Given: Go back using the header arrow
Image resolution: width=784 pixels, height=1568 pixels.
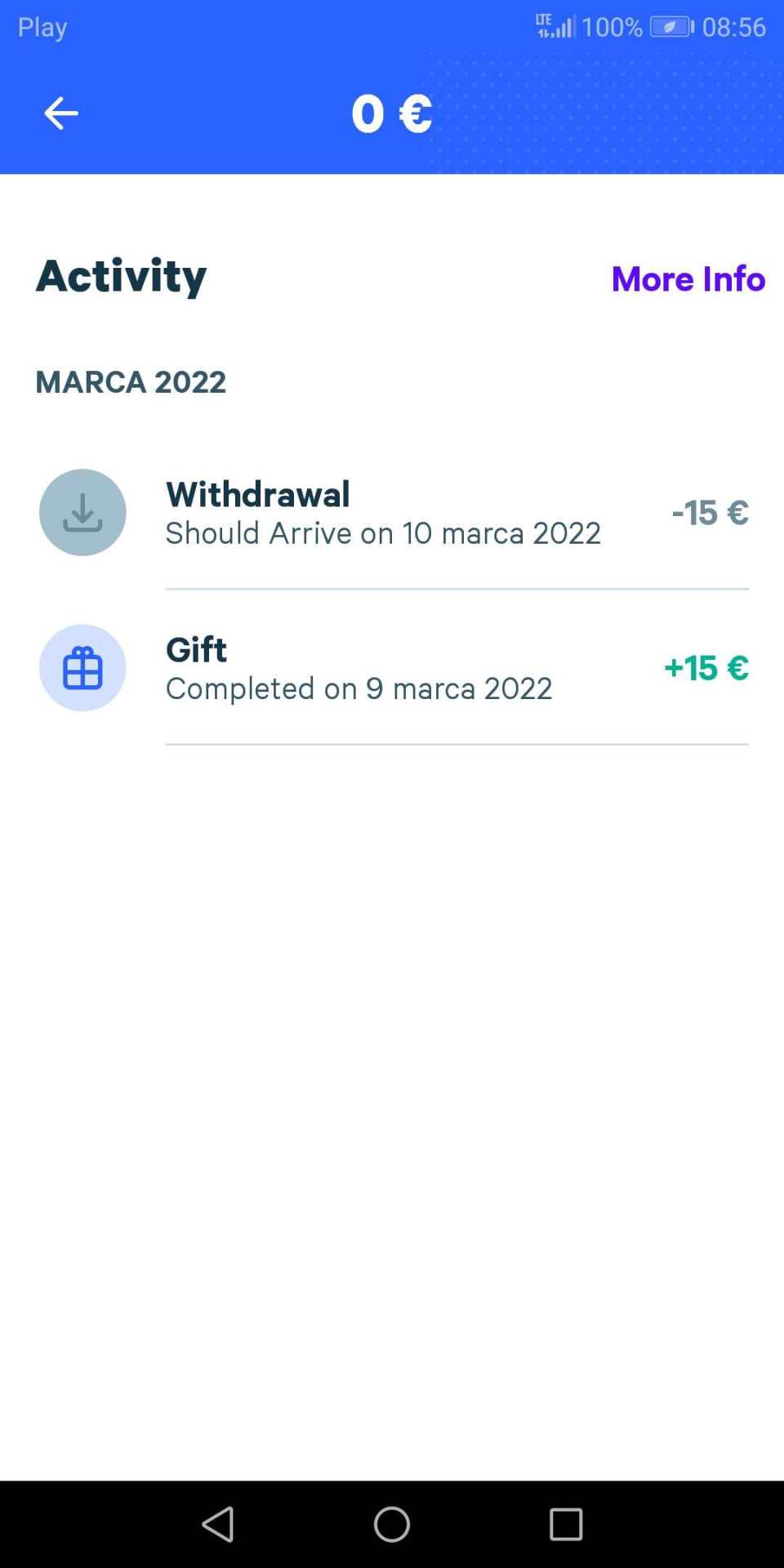Looking at the screenshot, I should coord(61,114).
